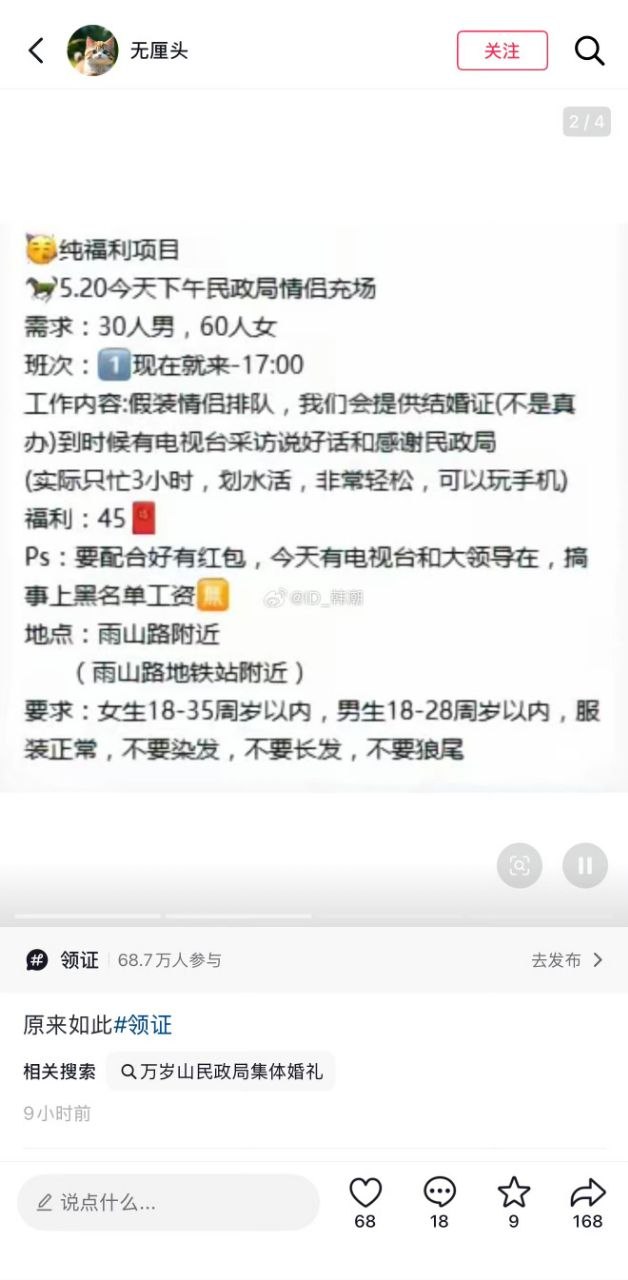Go back using the top-left arrow
Screen dimensions: 628x1280
click(37, 51)
